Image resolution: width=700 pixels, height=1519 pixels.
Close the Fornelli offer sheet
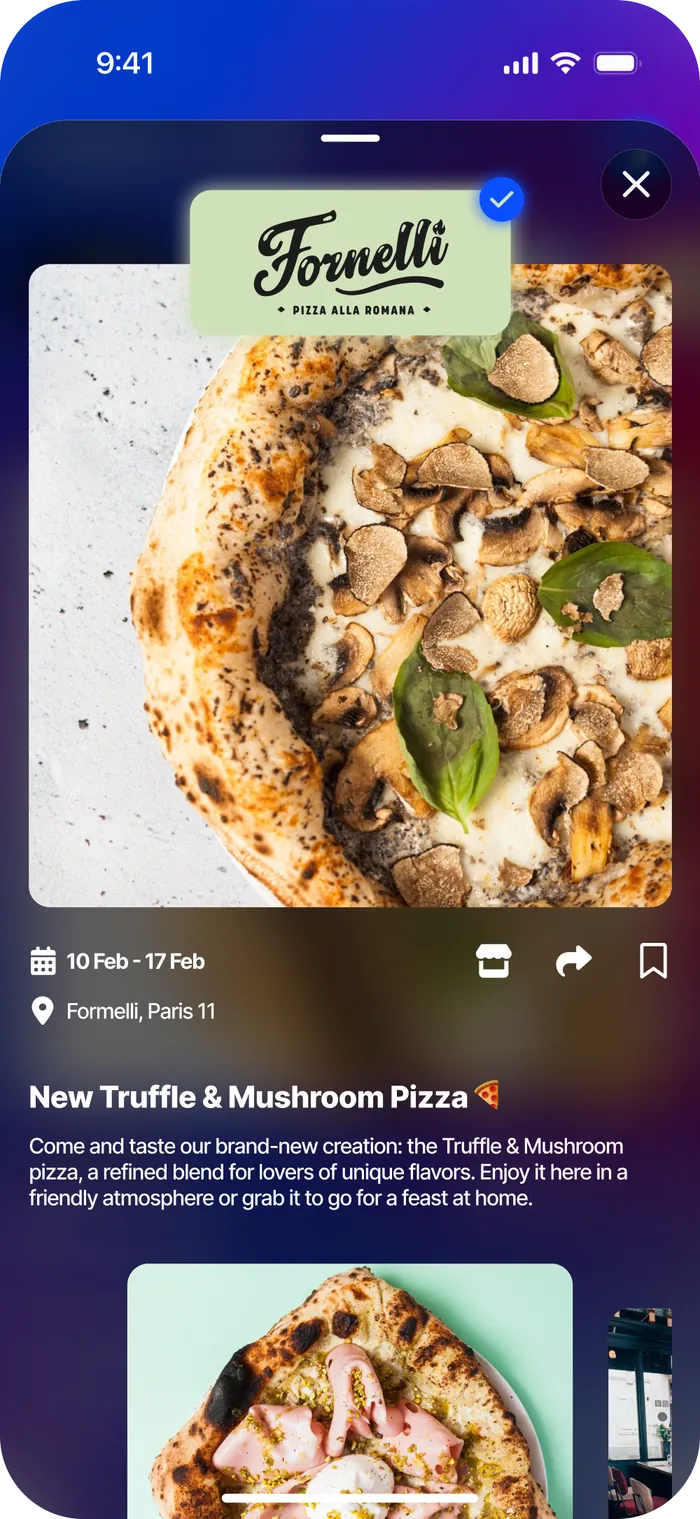click(636, 184)
